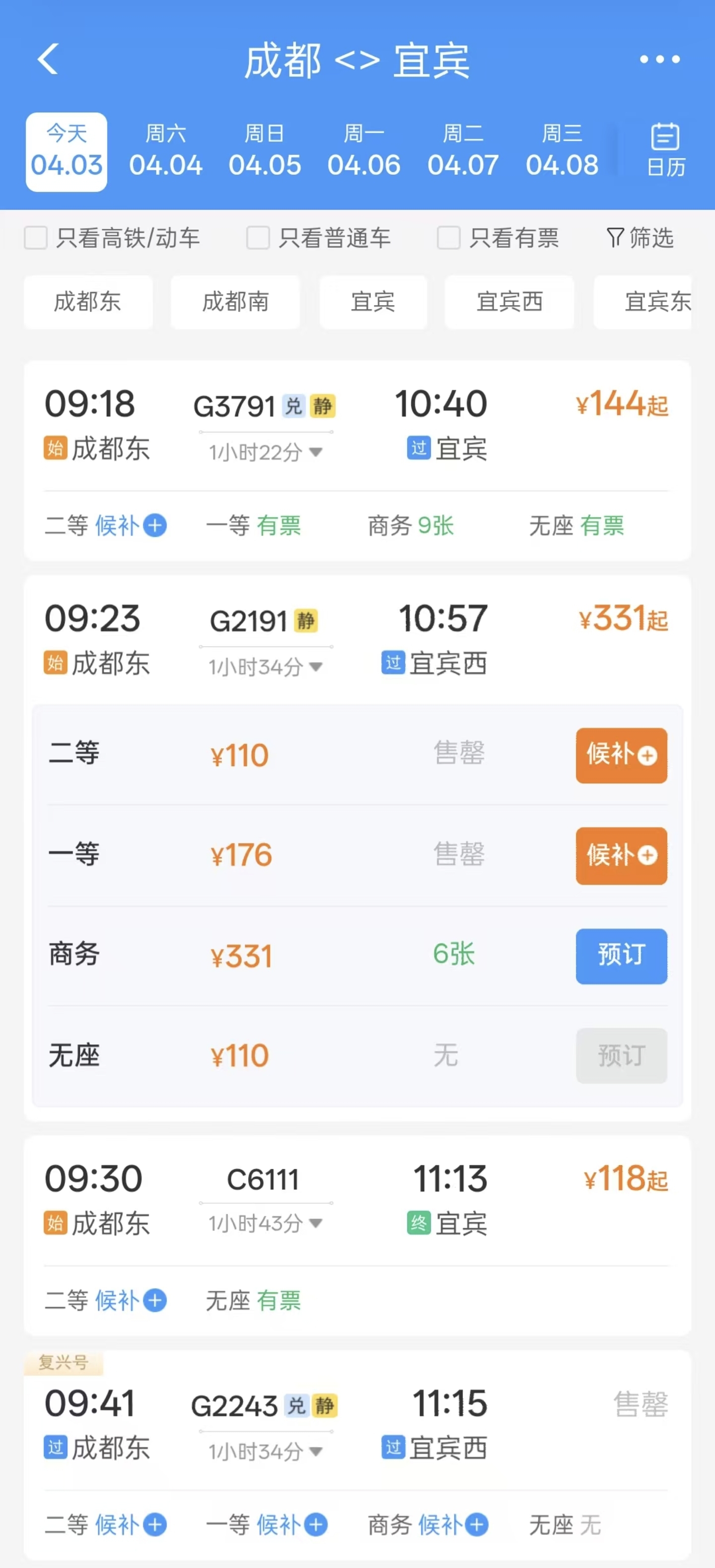
Task: Open the three-dot overflow menu
Action: tap(659, 59)
